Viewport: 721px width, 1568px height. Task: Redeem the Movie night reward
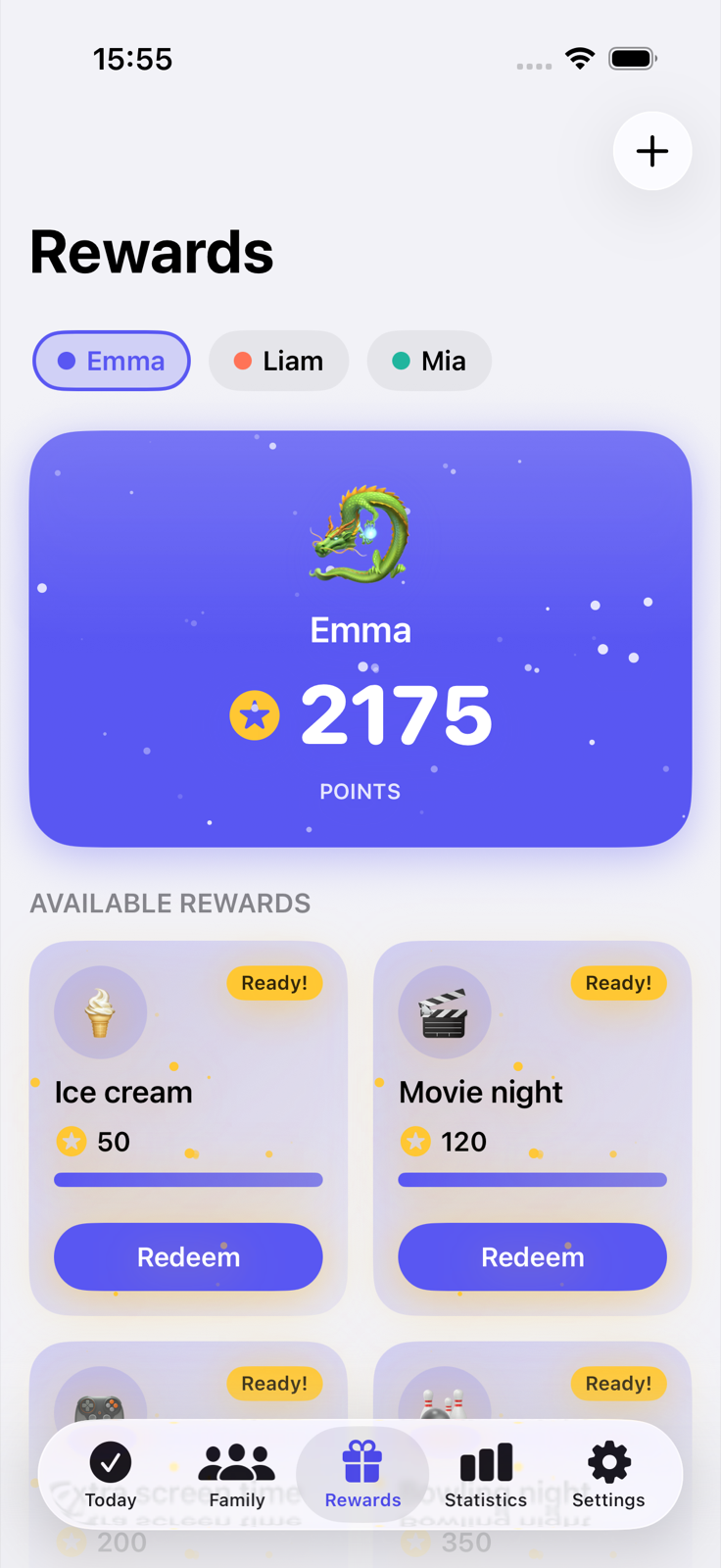[533, 1256]
